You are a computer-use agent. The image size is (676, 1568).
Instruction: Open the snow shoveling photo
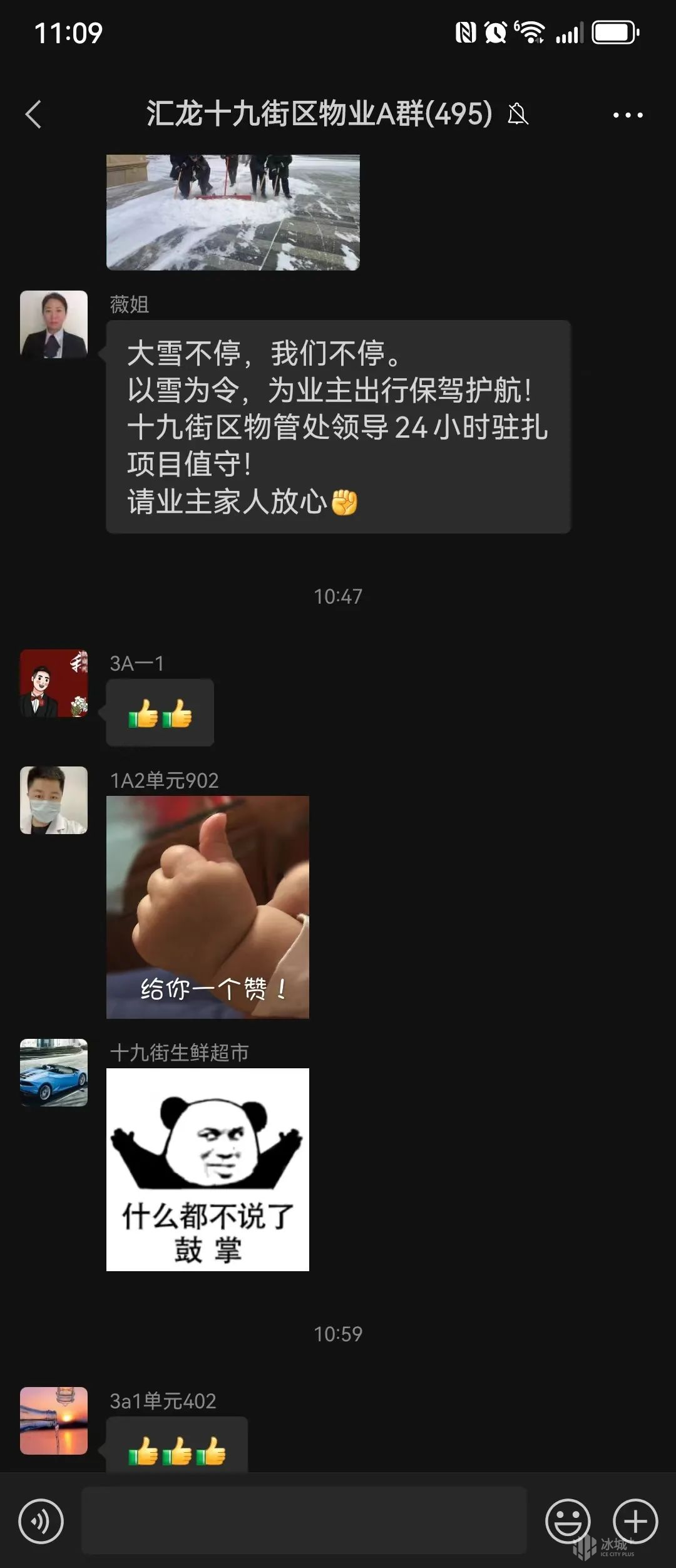pyautogui.click(x=233, y=212)
